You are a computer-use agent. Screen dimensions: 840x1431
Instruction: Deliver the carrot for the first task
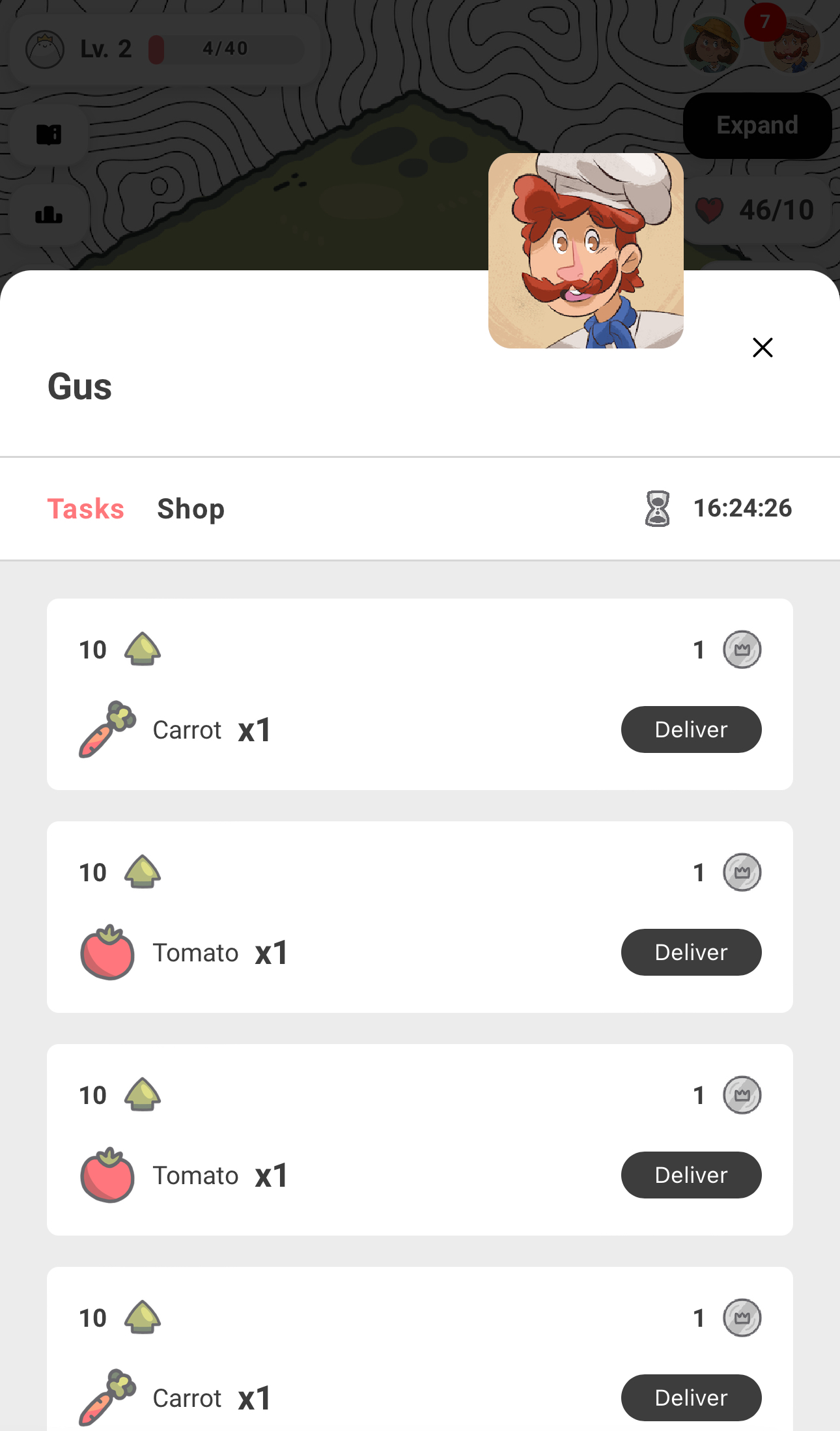click(x=691, y=730)
